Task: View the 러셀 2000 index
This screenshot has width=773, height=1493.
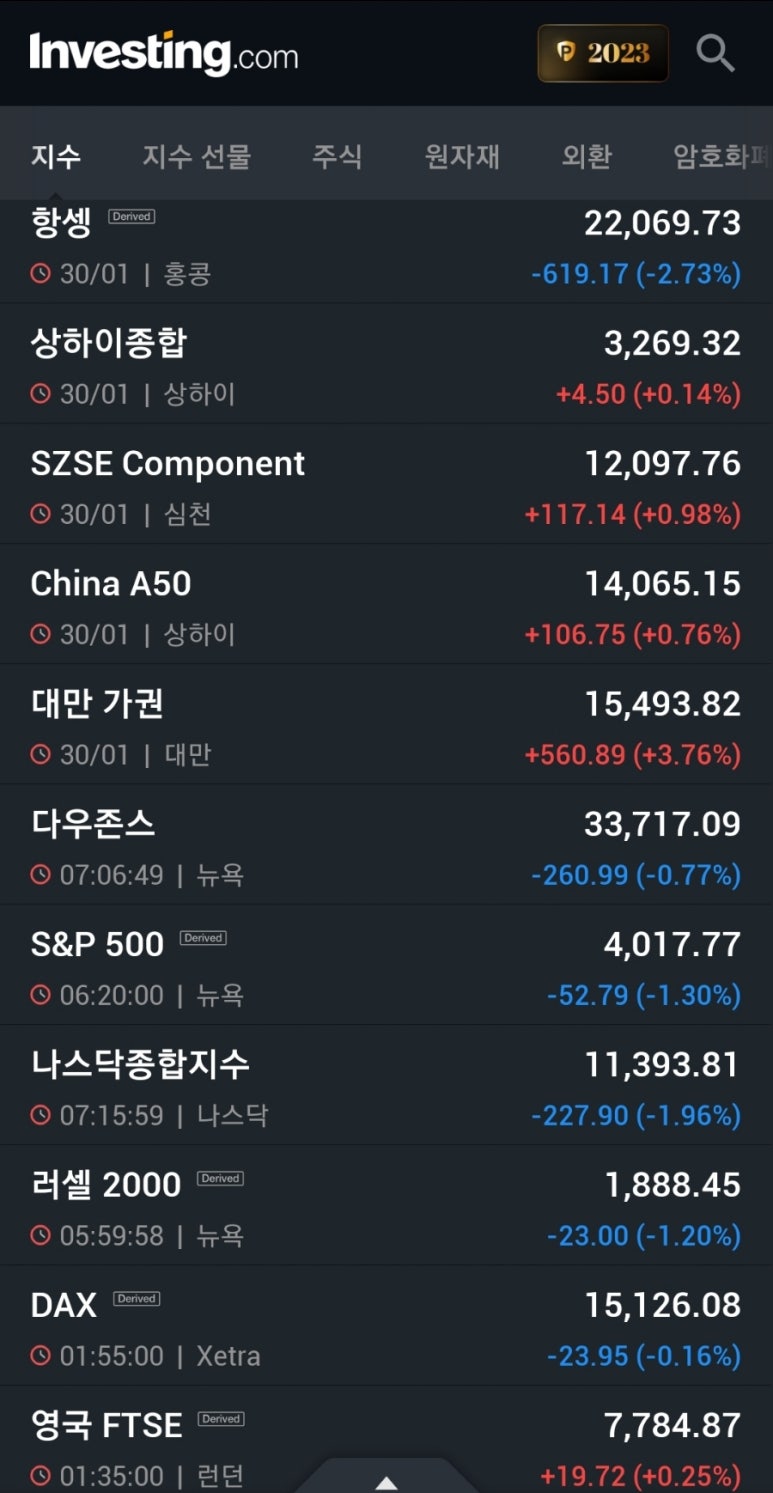Action: (386, 1205)
